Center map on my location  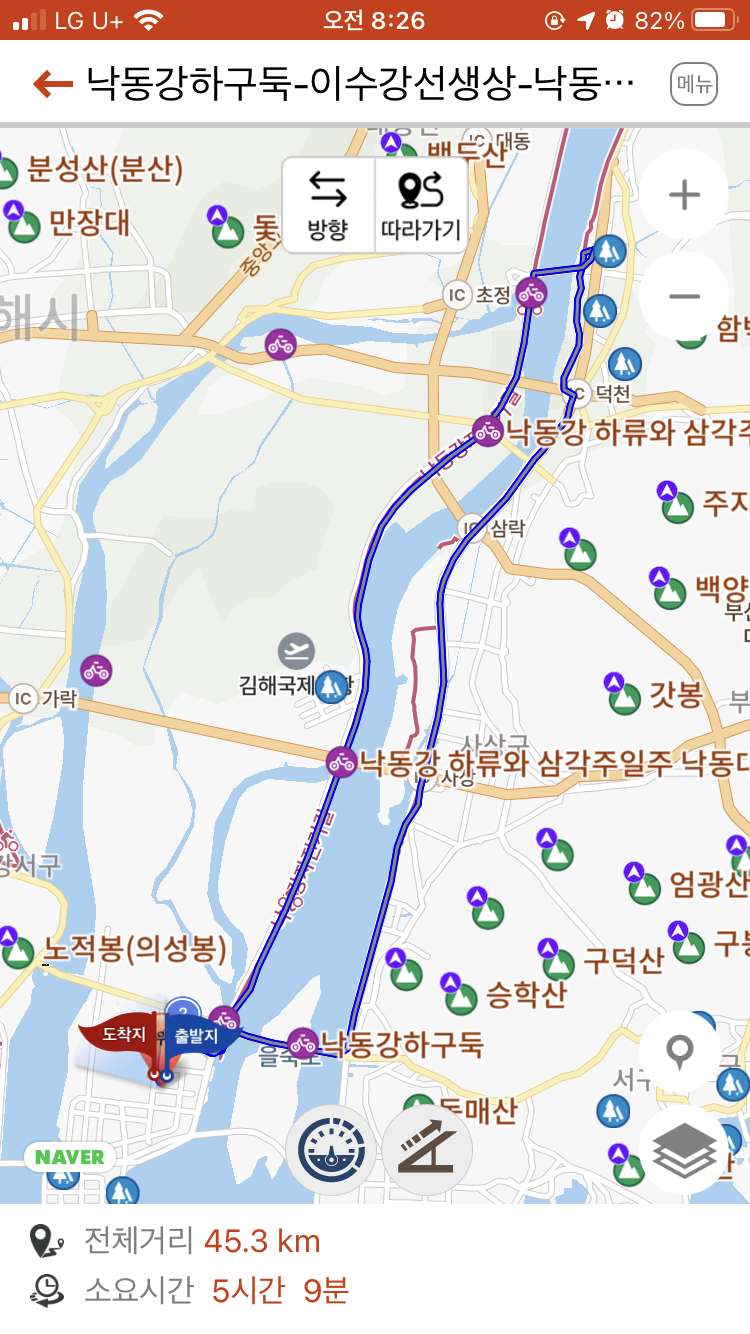click(681, 1052)
